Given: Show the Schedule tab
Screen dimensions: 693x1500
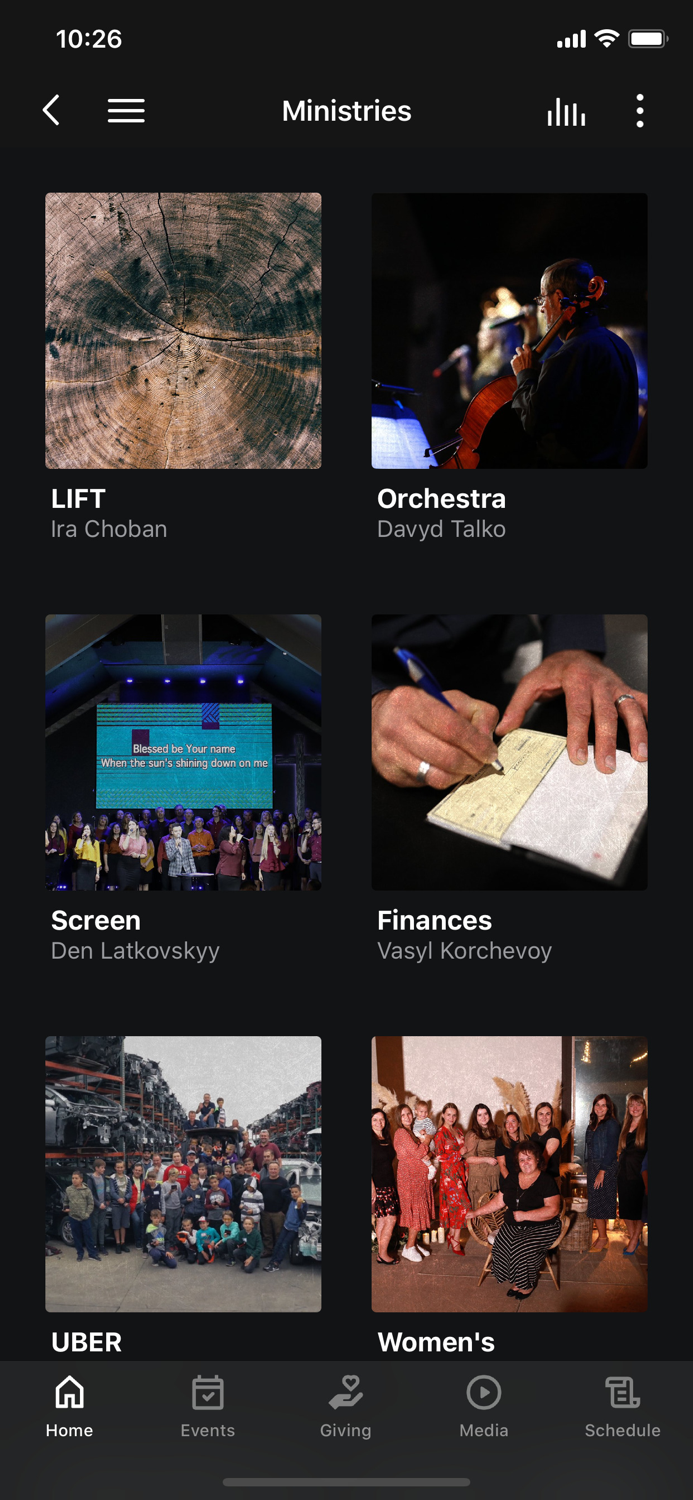Looking at the screenshot, I should tap(622, 1406).
